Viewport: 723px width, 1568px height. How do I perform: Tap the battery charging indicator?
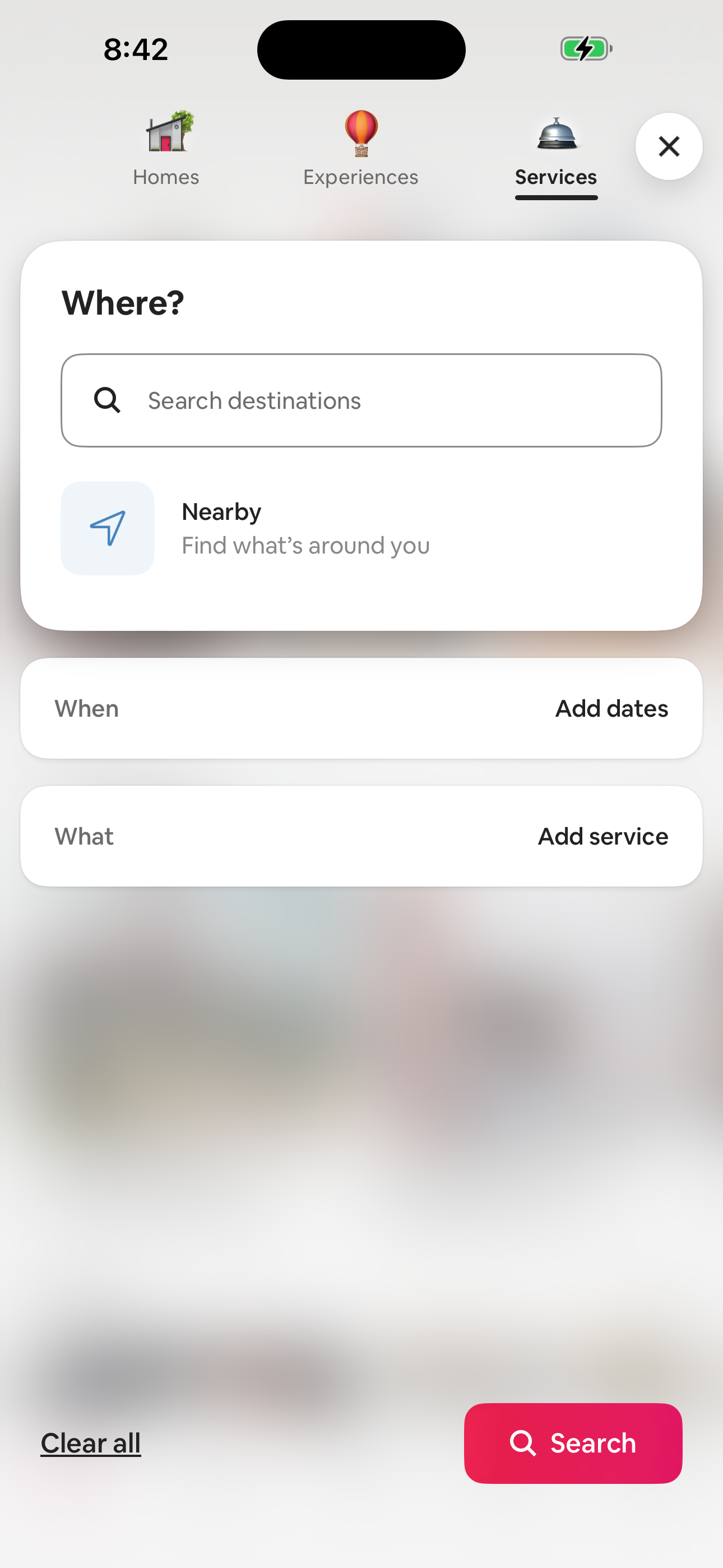tap(585, 49)
